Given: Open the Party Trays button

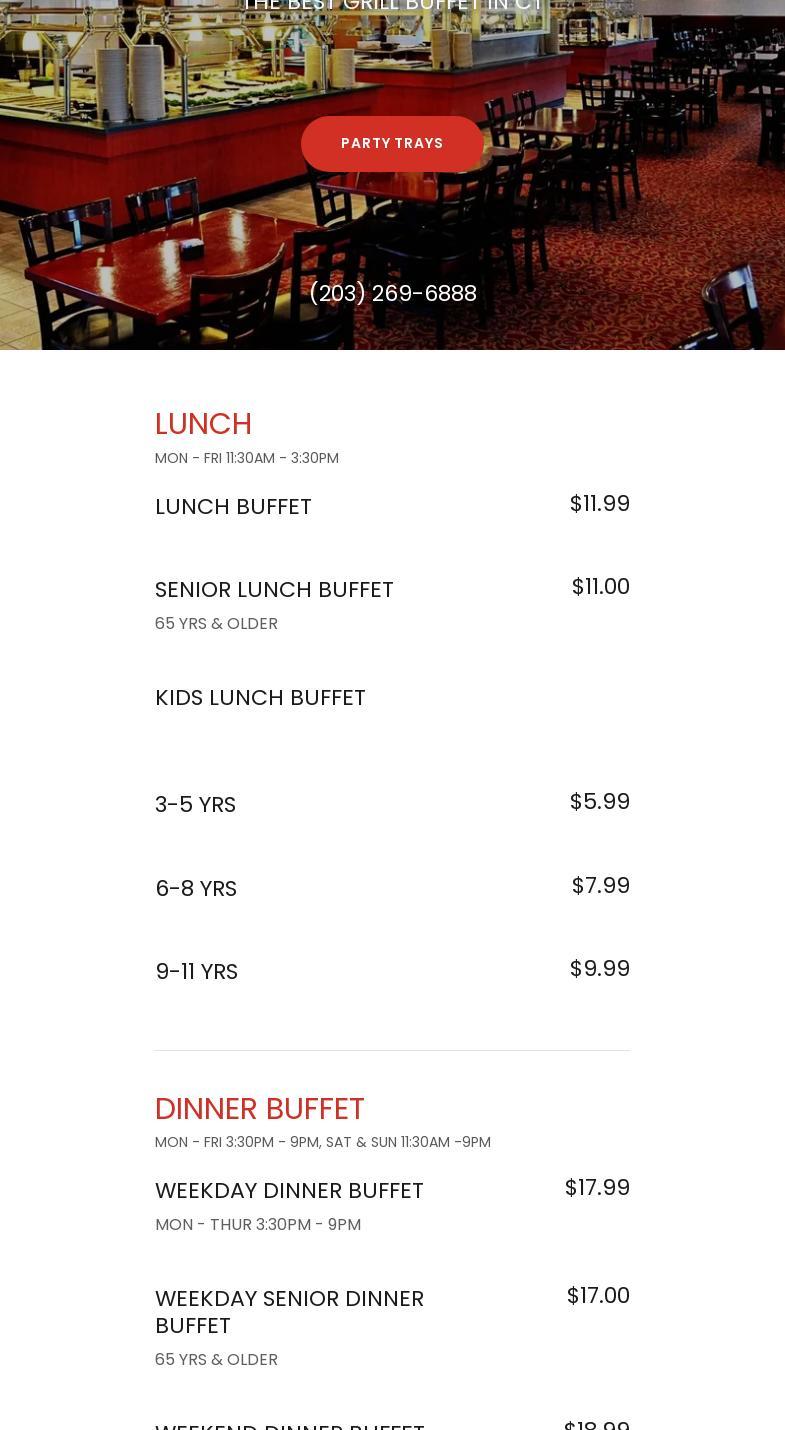Looking at the screenshot, I should 392,144.
